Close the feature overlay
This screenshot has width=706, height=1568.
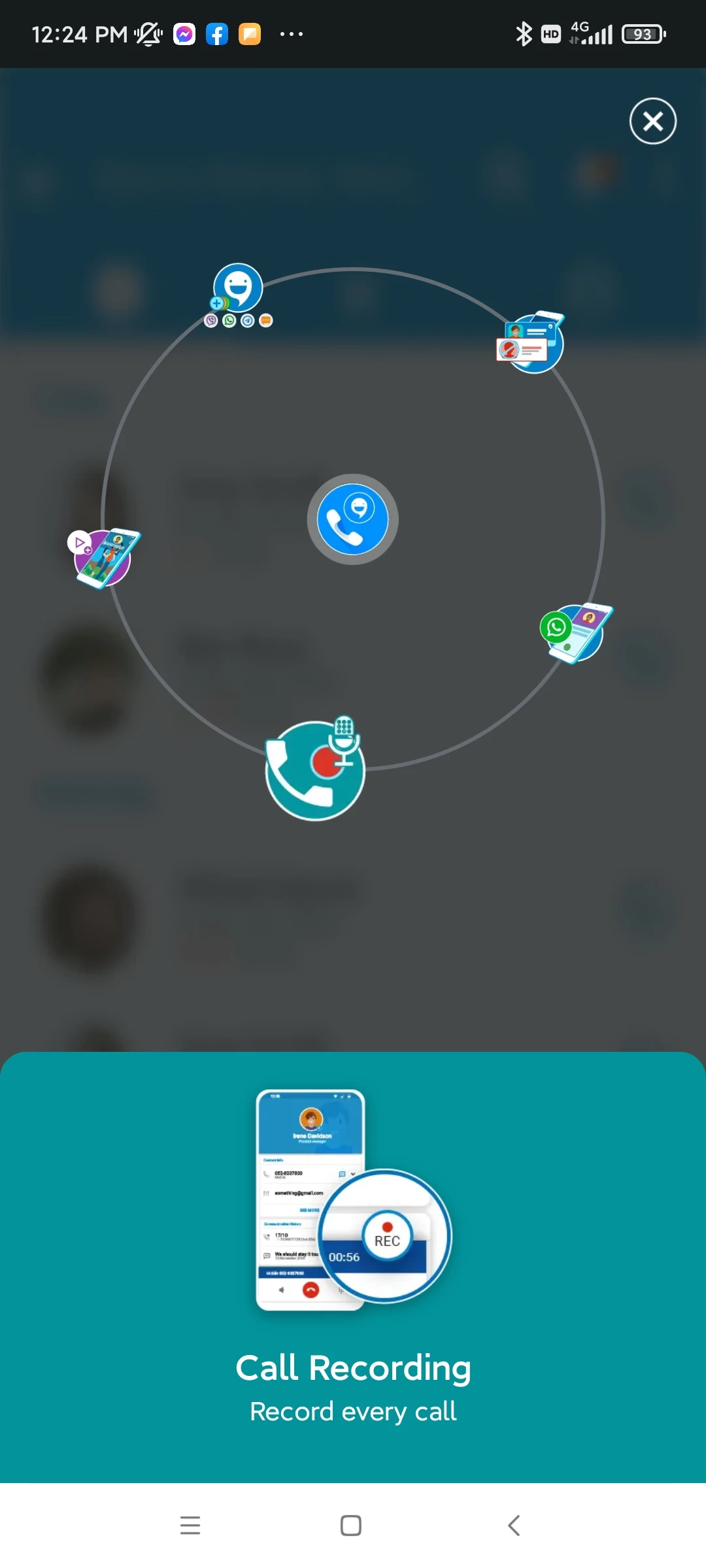(x=652, y=121)
